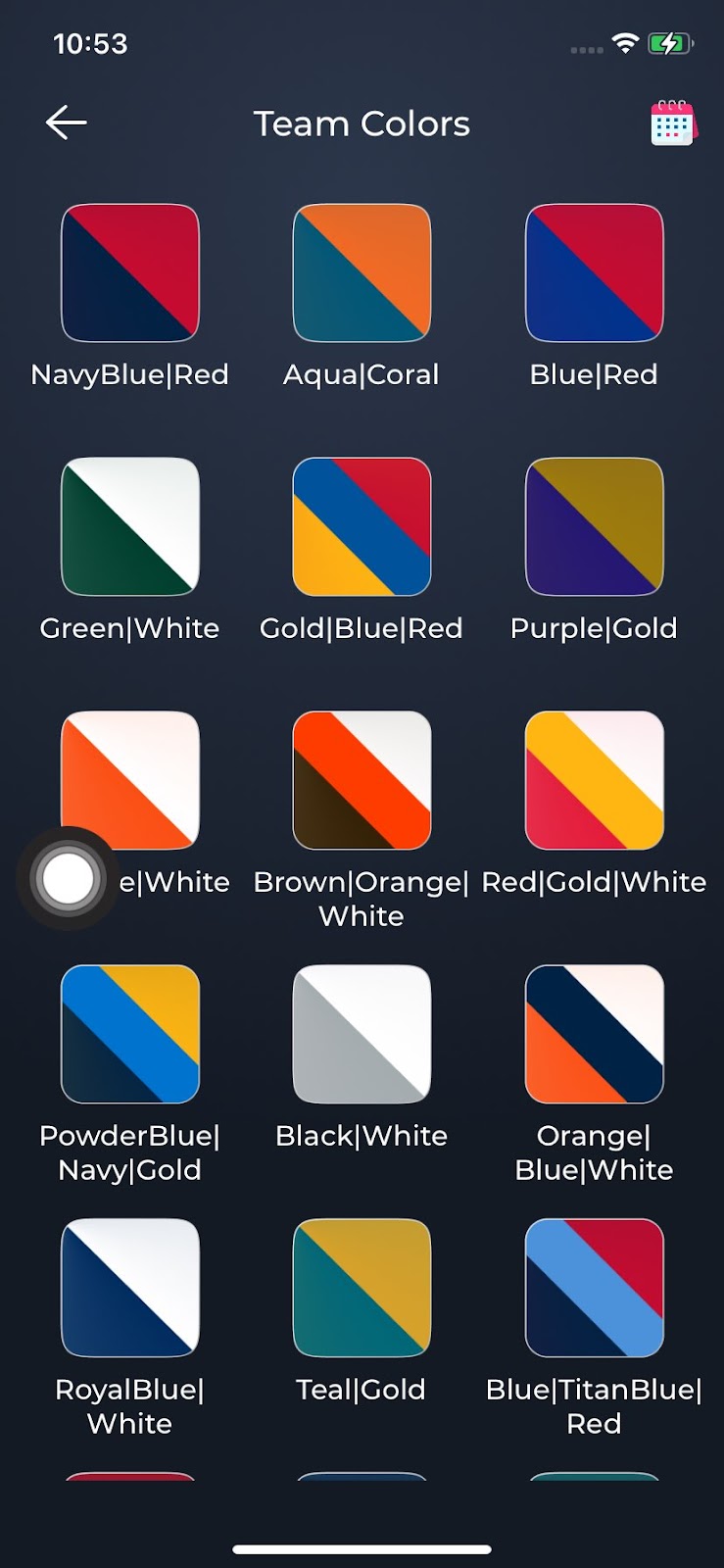Screen dimensions: 724x1568
Task: Select the Teal|Gold swatch
Action: coord(362,1288)
